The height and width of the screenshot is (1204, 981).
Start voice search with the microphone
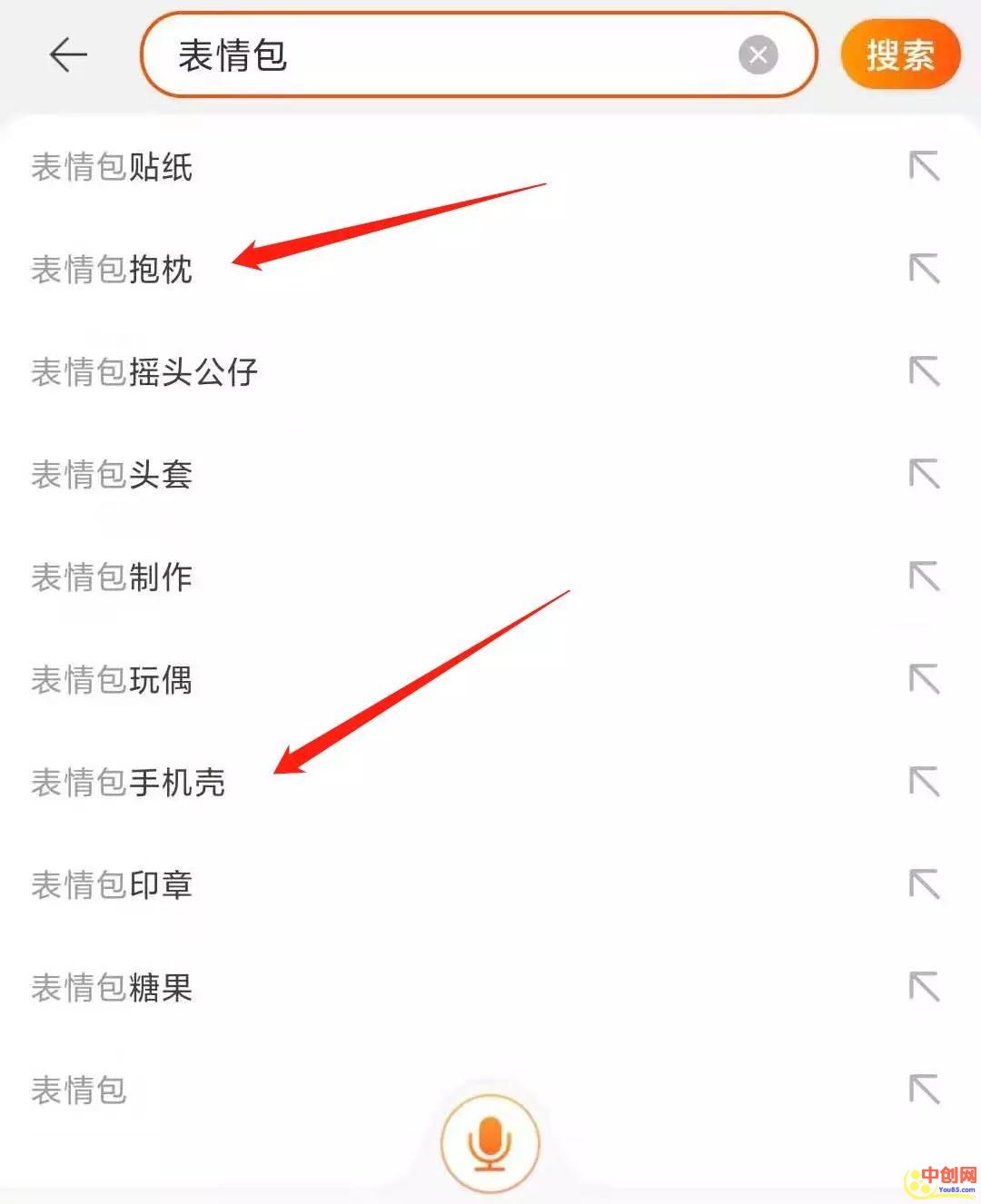490,1142
